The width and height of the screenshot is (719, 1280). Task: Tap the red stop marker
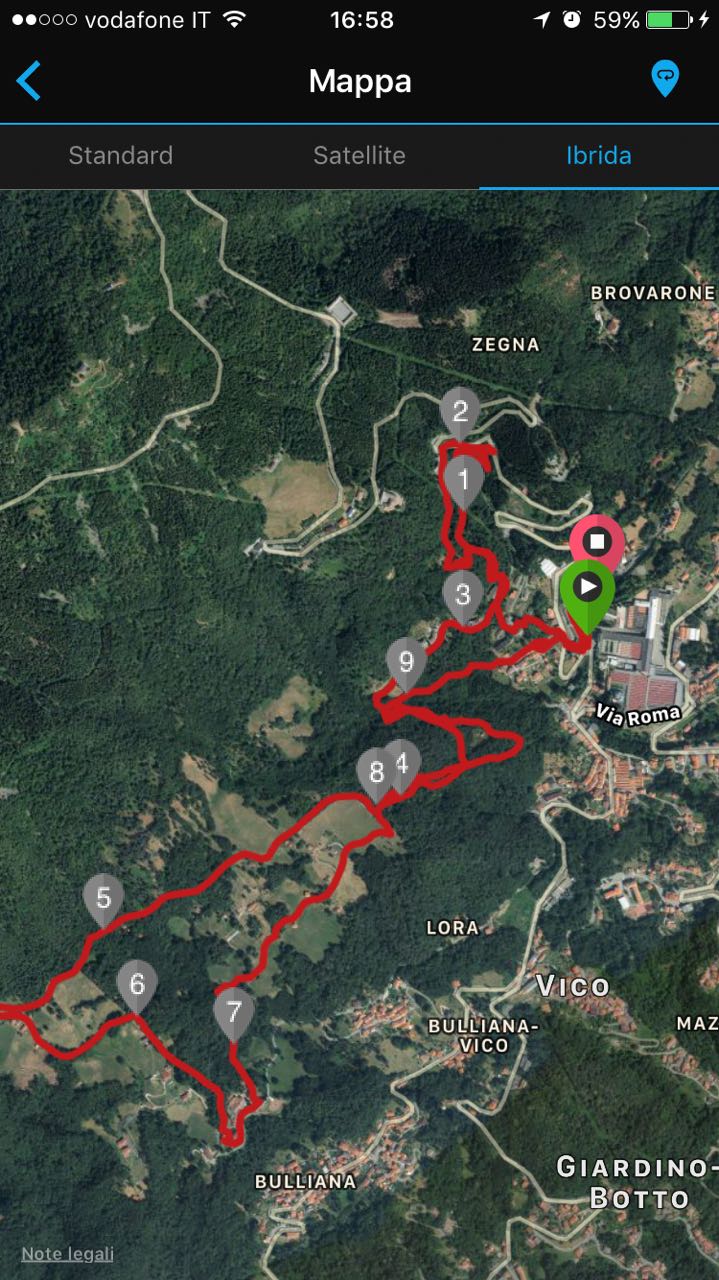pyautogui.click(x=597, y=541)
